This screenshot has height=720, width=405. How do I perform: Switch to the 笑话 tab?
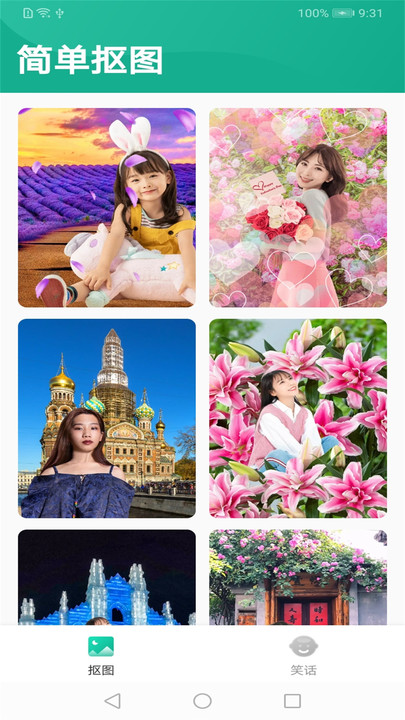pos(304,656)
